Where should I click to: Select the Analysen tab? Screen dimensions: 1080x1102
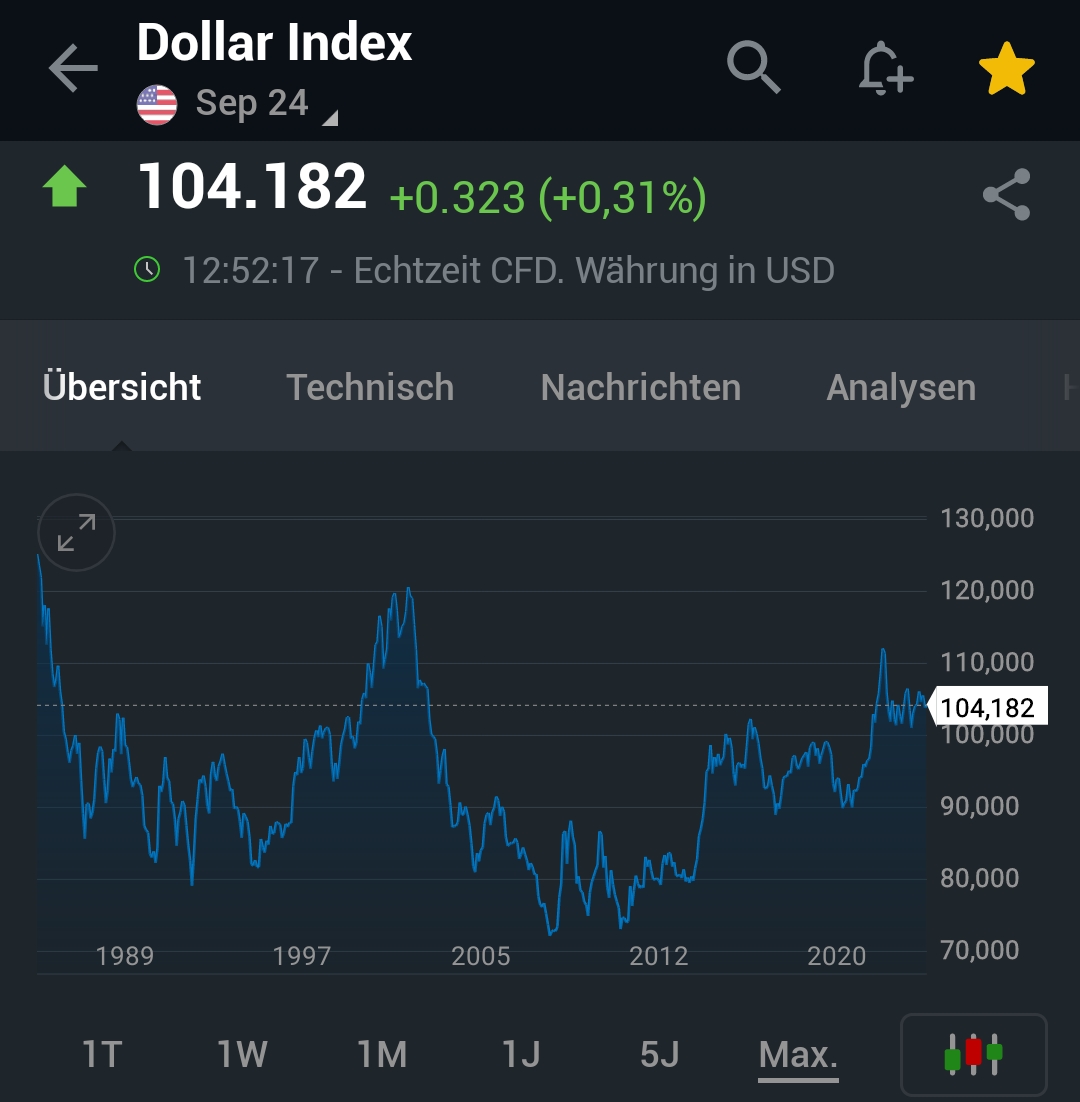click(900, 387)
